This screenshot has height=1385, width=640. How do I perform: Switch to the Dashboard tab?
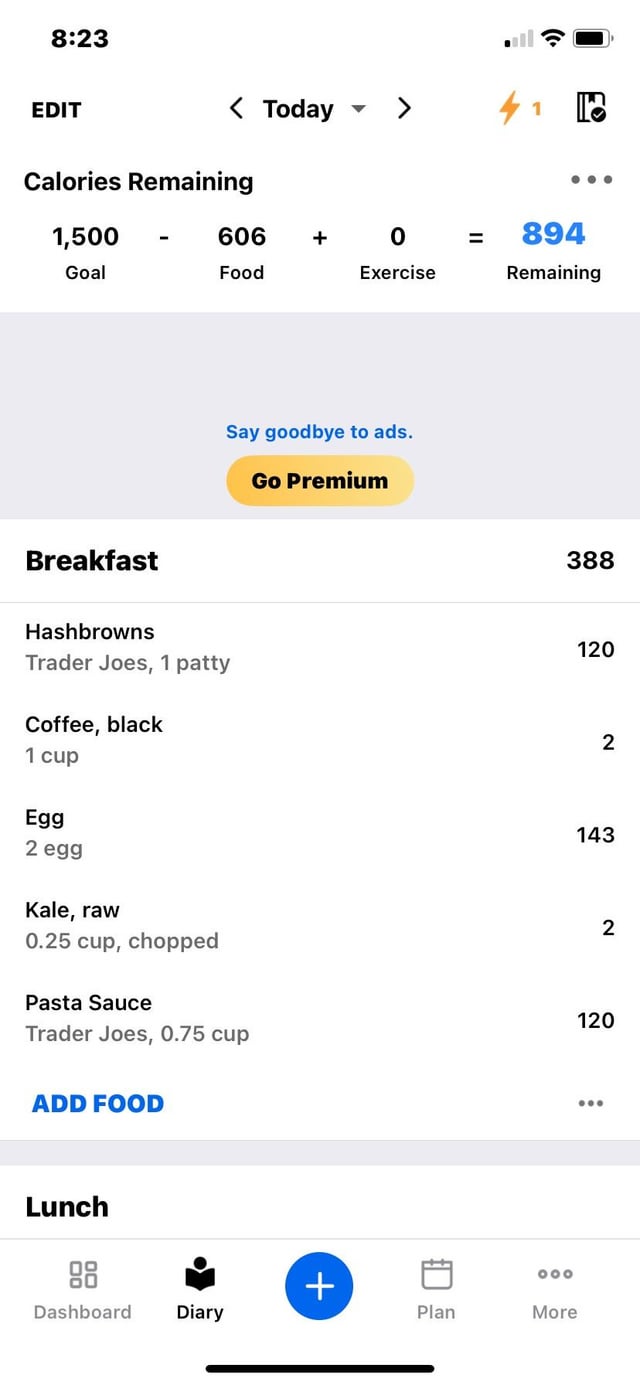(83, 1290)
